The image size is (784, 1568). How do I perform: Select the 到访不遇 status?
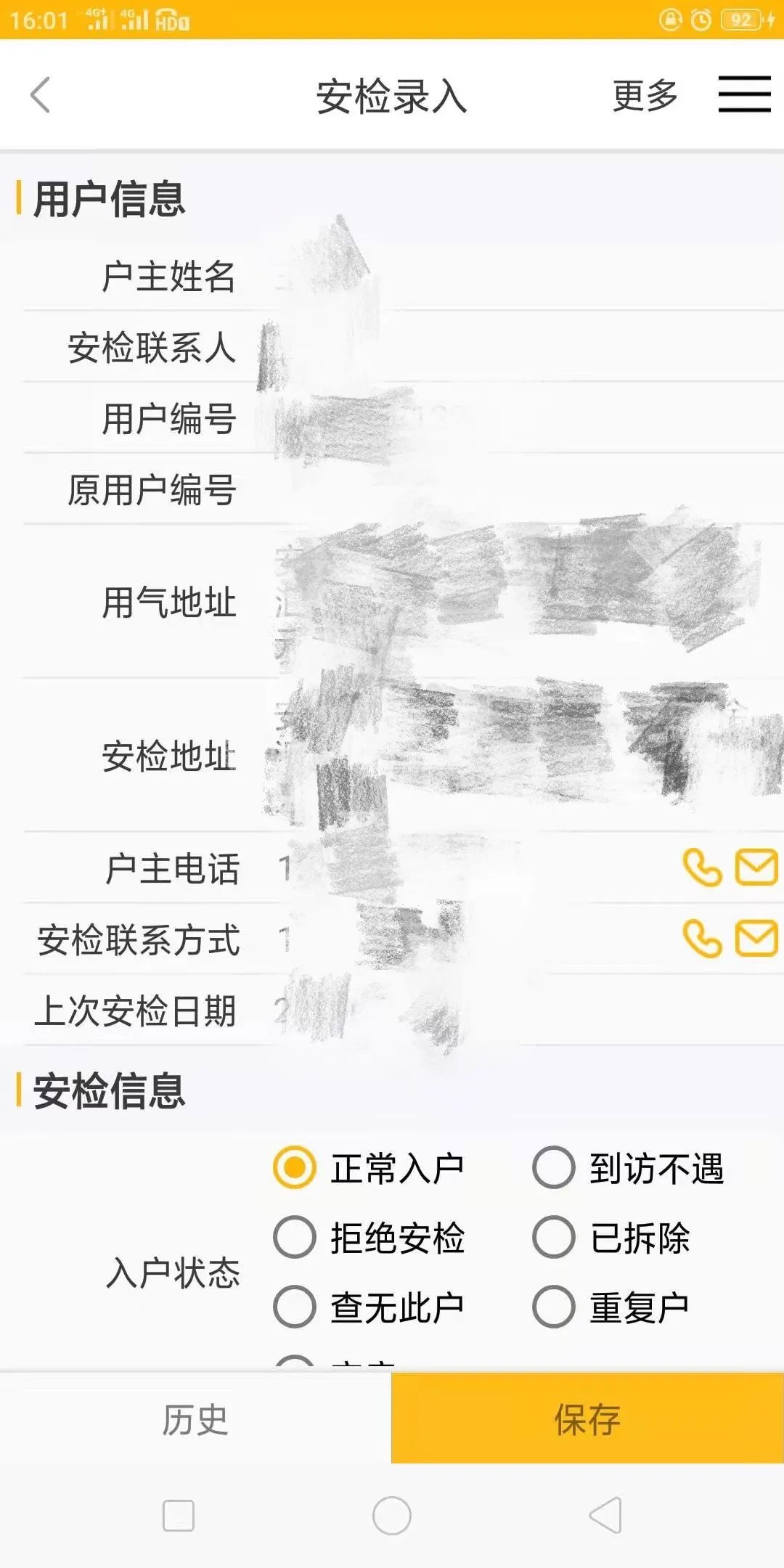[x=628, y=1168]
